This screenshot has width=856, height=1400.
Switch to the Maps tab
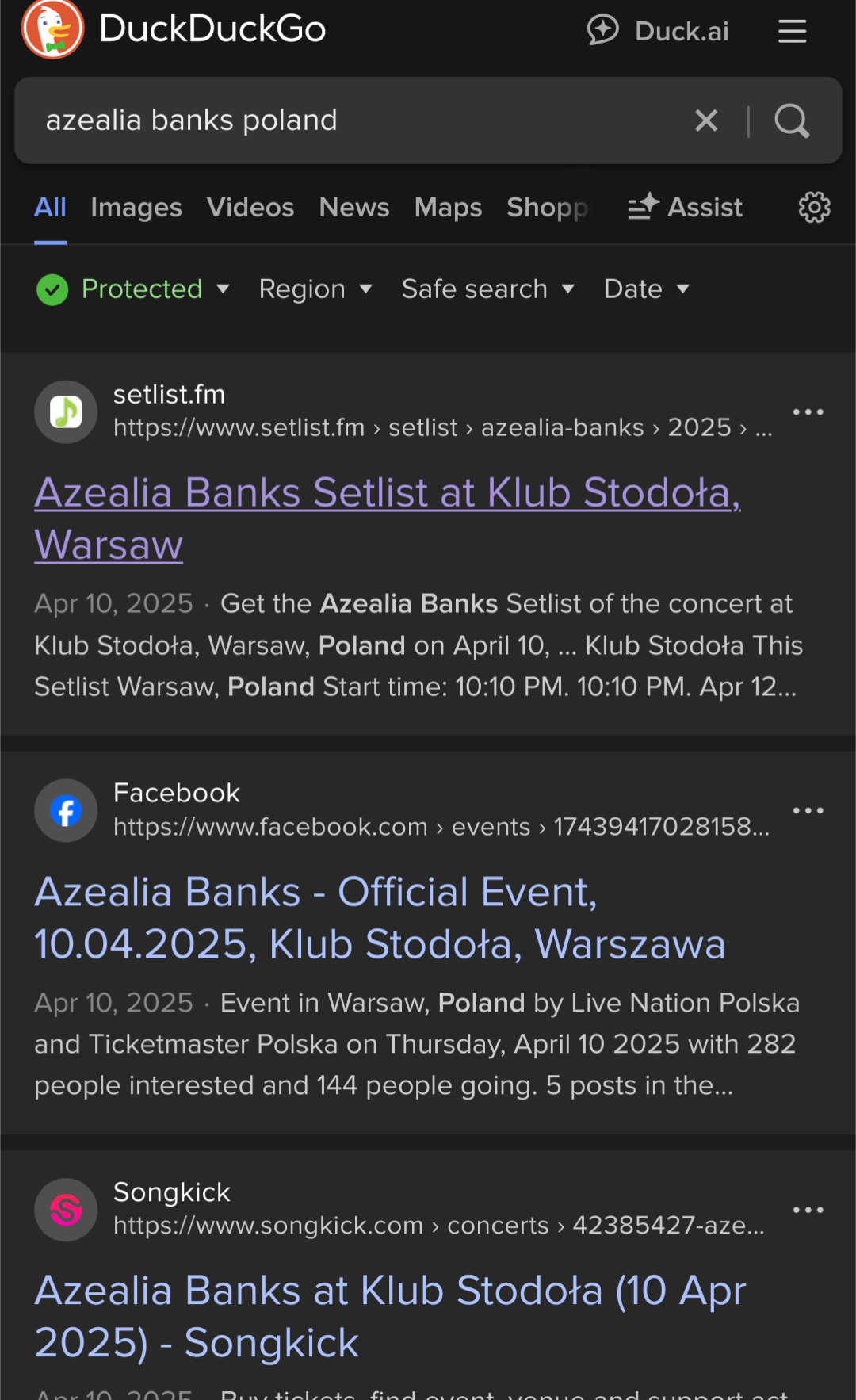click(448, 208)
